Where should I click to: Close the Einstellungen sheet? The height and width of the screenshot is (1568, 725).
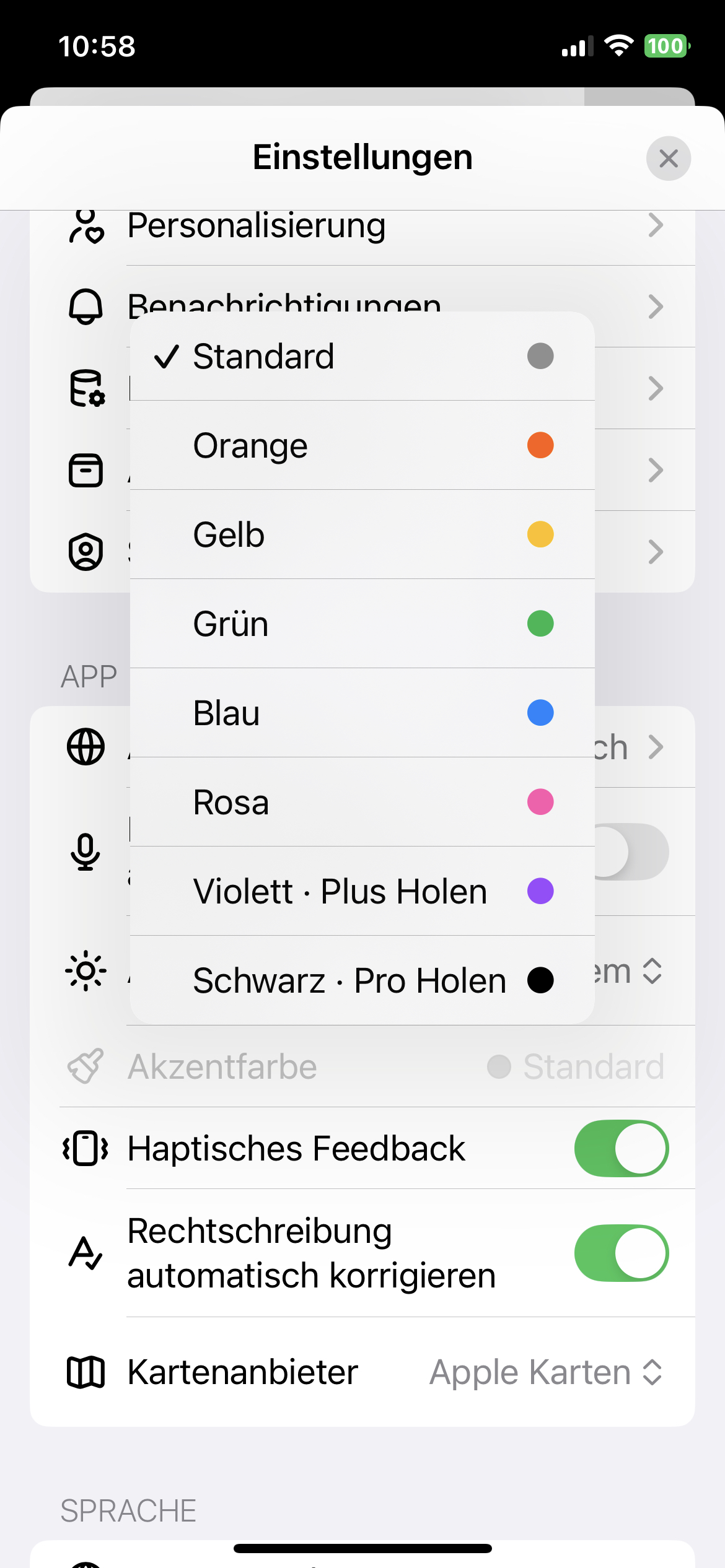coord(668,159)
